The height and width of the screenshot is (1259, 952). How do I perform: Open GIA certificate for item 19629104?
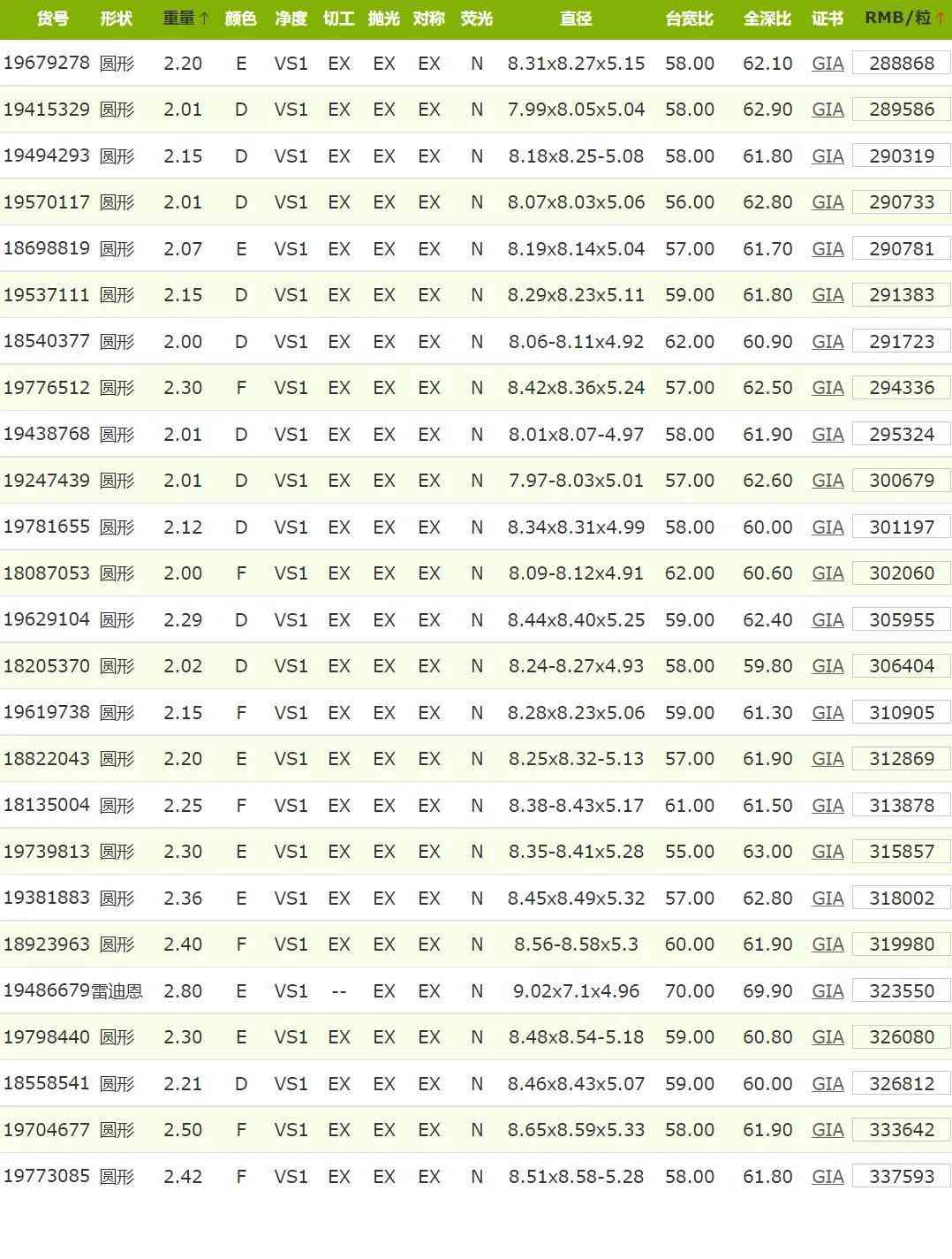827,620
